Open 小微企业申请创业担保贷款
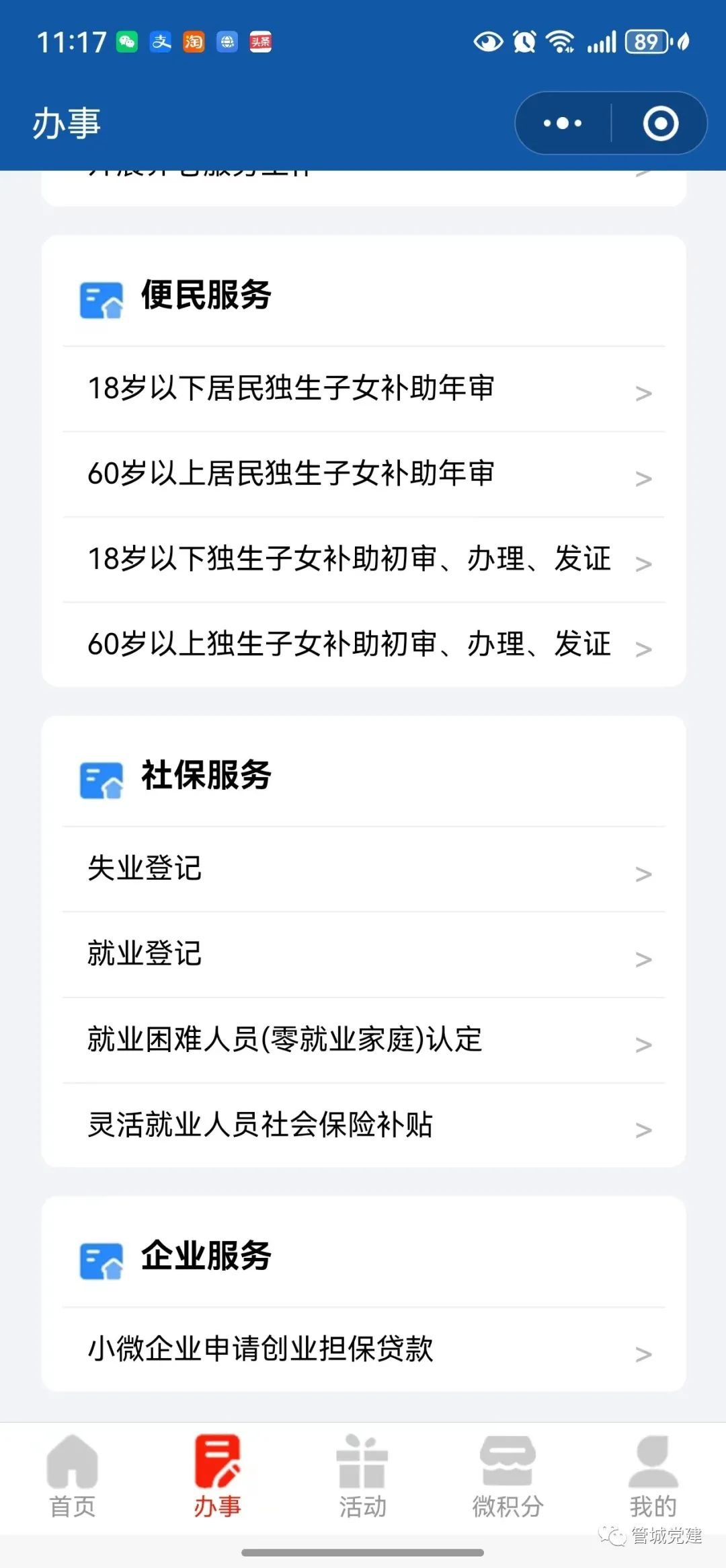 coord(364,1349)
